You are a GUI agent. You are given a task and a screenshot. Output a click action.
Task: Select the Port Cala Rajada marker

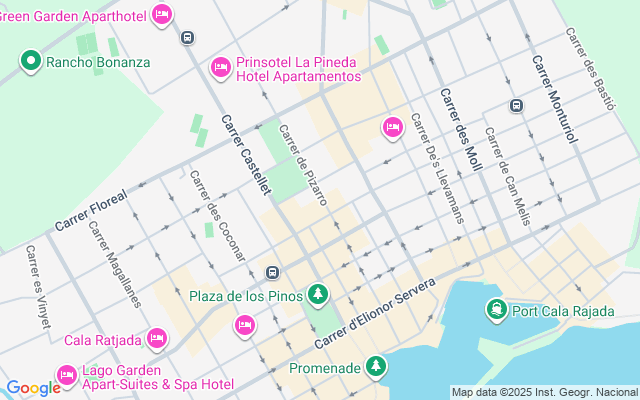pos(497,310)
